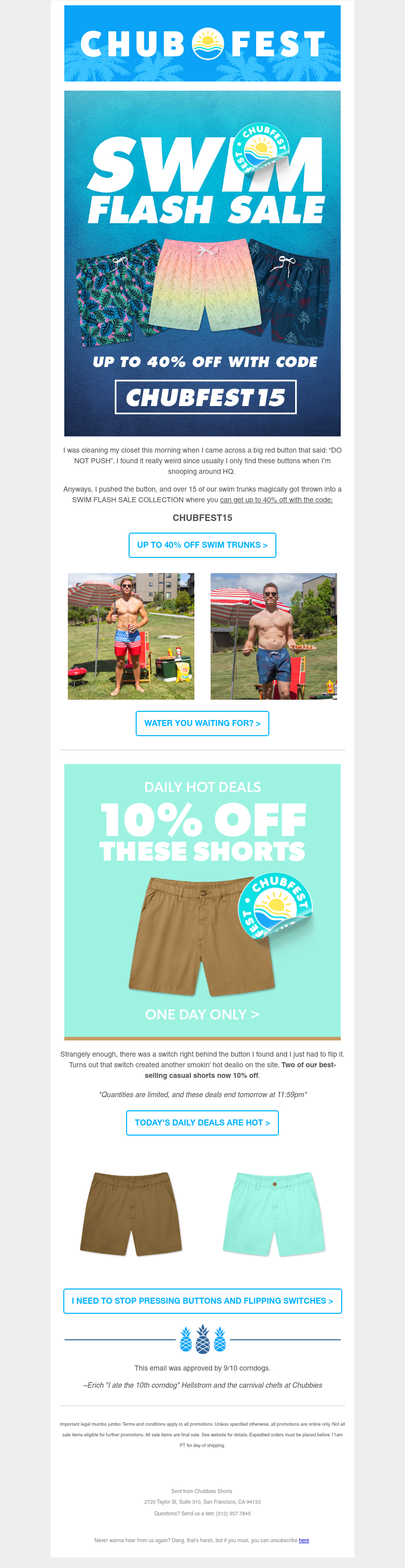Tap I NEED TO STOP PRESSING BUTTONS button
This screenshot has width=405, height=1568.
click(202, 1301)
